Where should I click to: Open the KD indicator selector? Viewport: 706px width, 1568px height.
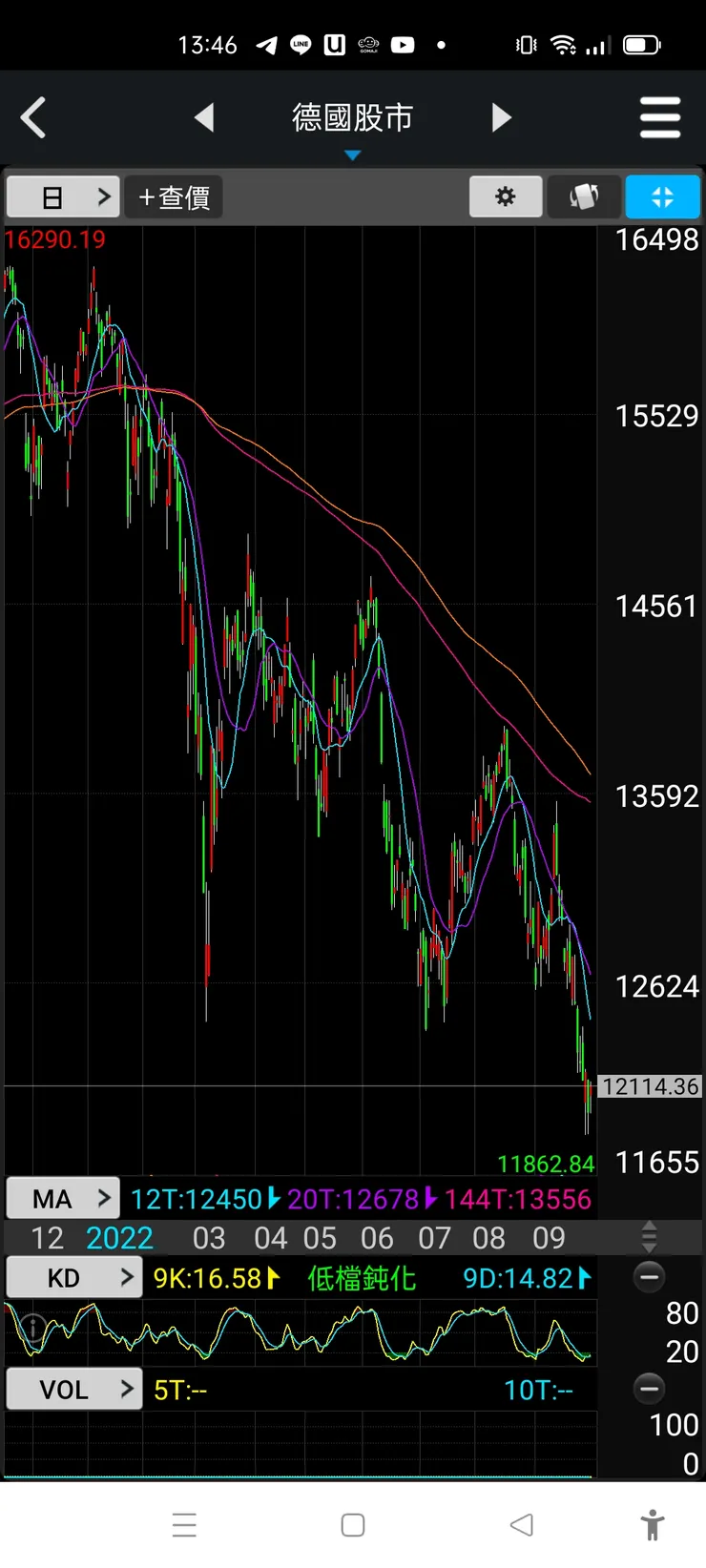pos(74,1278)
